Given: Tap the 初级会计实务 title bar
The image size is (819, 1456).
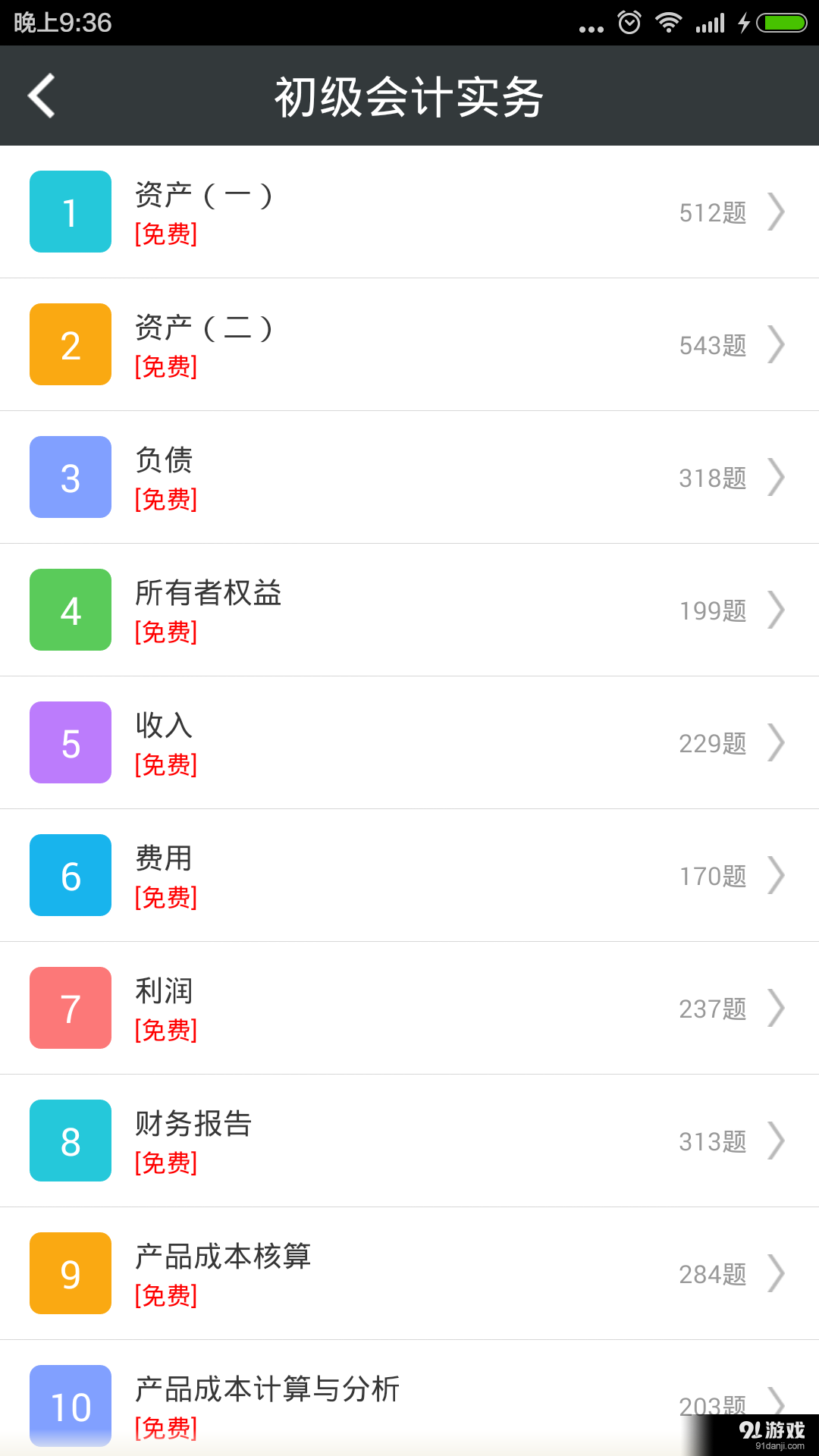Looking at the screenshot, I should (409, 96).
